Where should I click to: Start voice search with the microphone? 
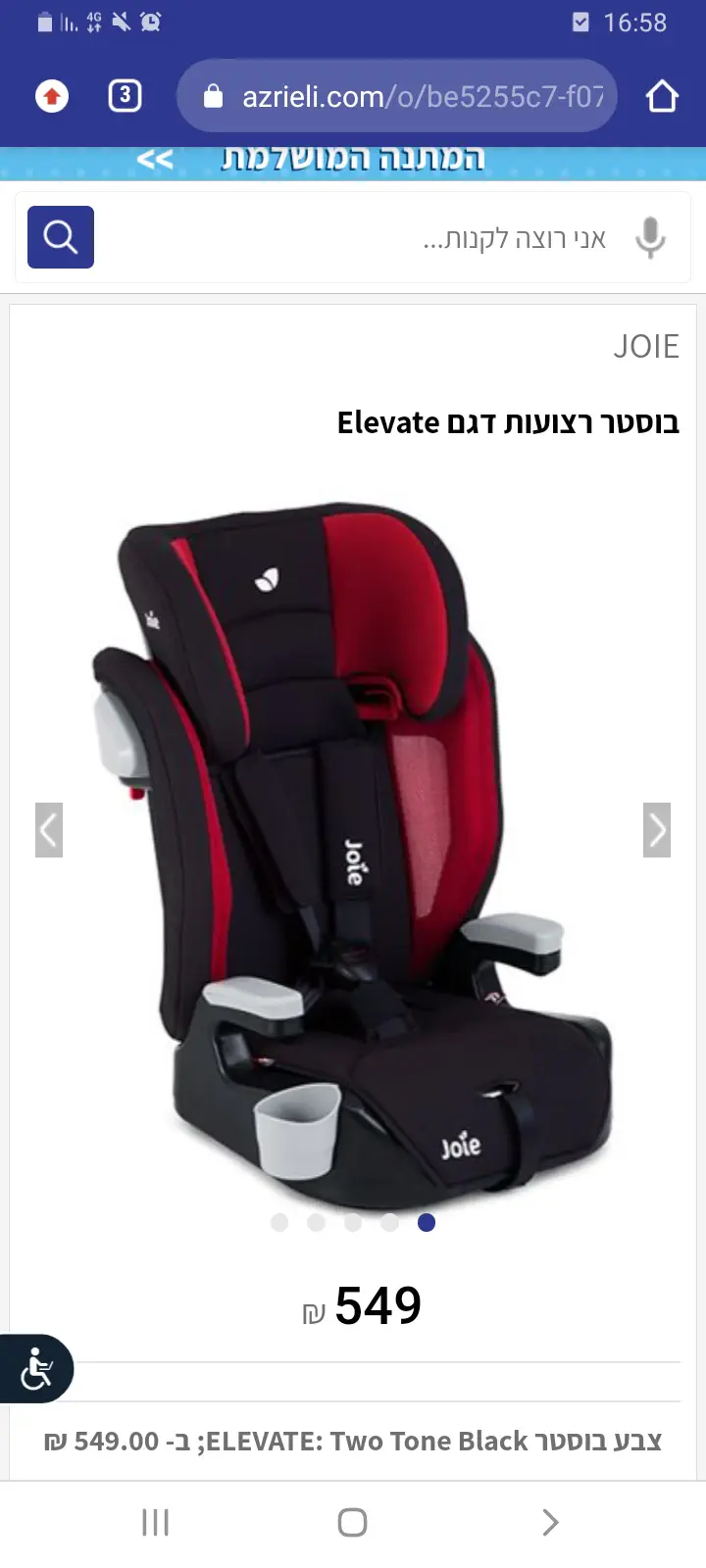coord(649,237)
